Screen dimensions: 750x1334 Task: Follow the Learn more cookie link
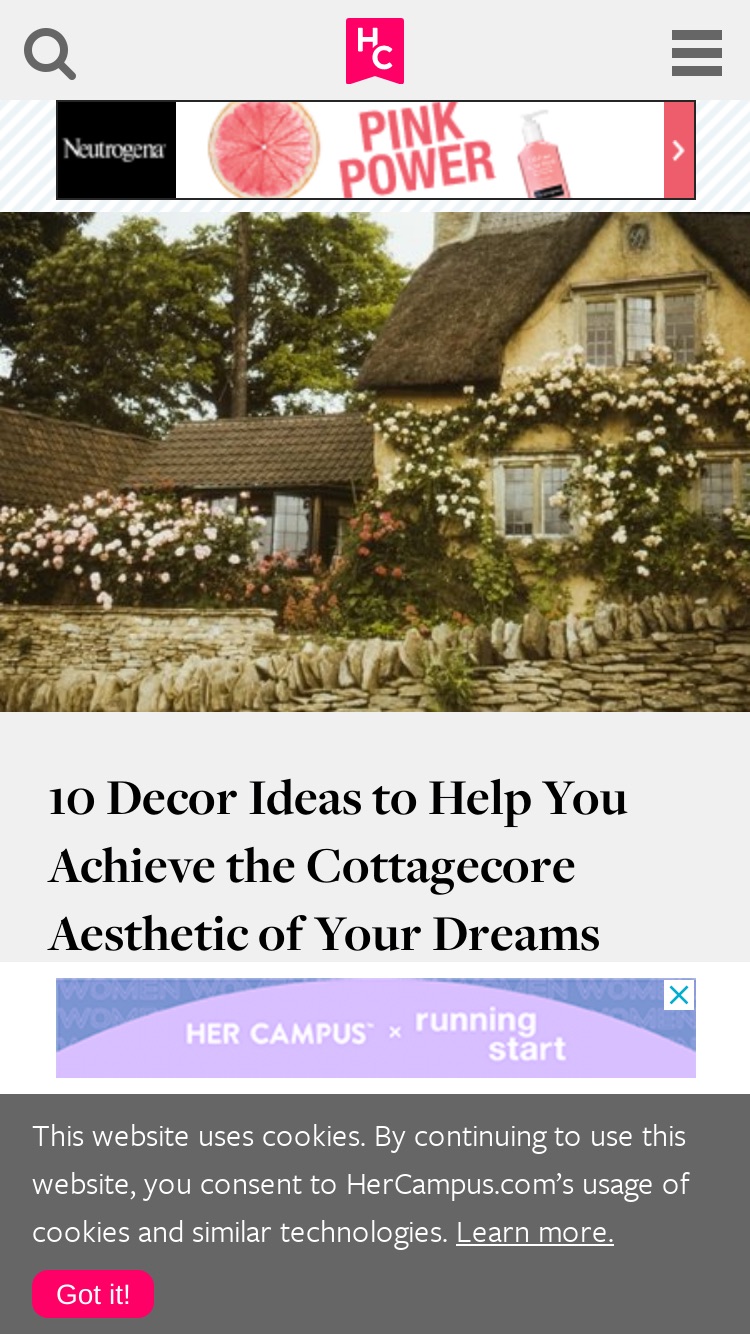point(535,1231)
